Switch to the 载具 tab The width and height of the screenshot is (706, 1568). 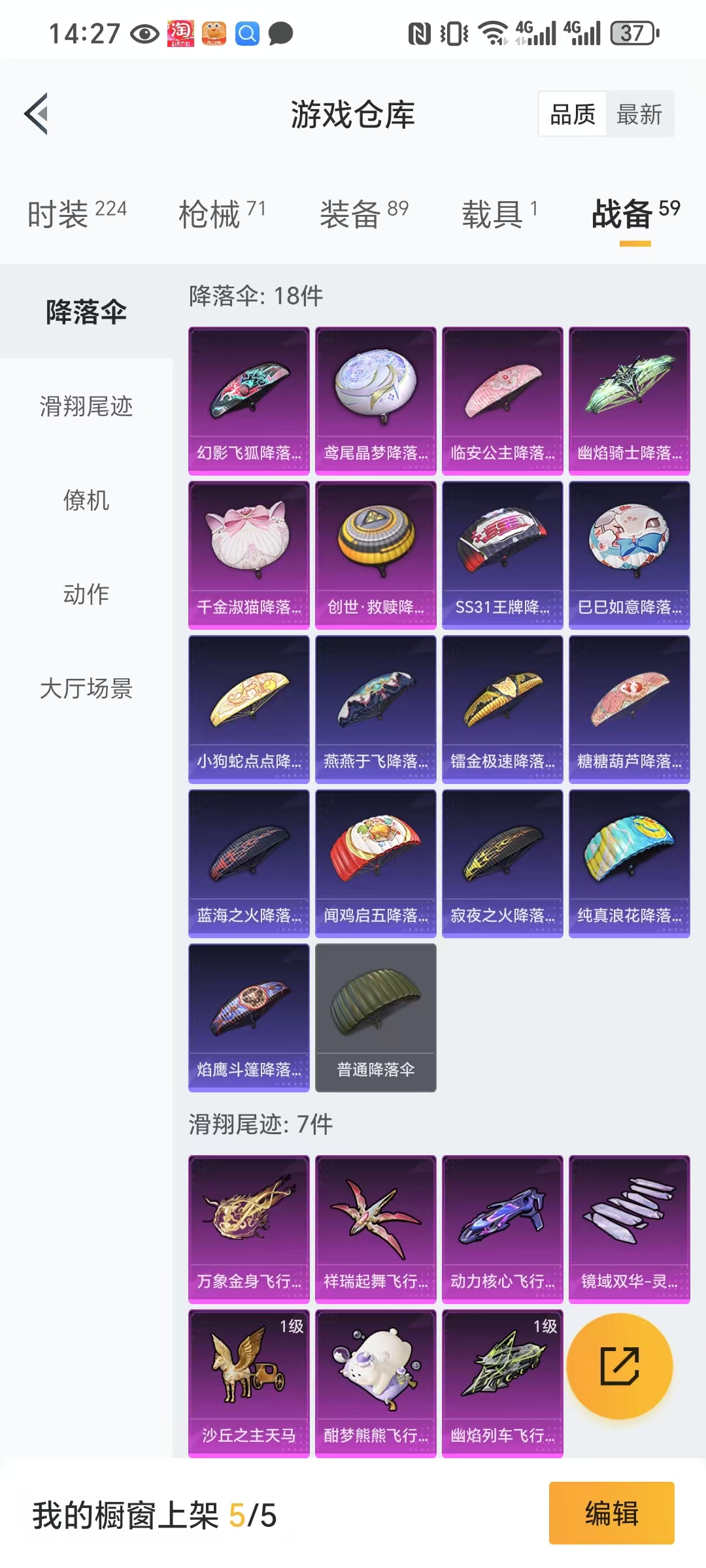coord(500,214)
